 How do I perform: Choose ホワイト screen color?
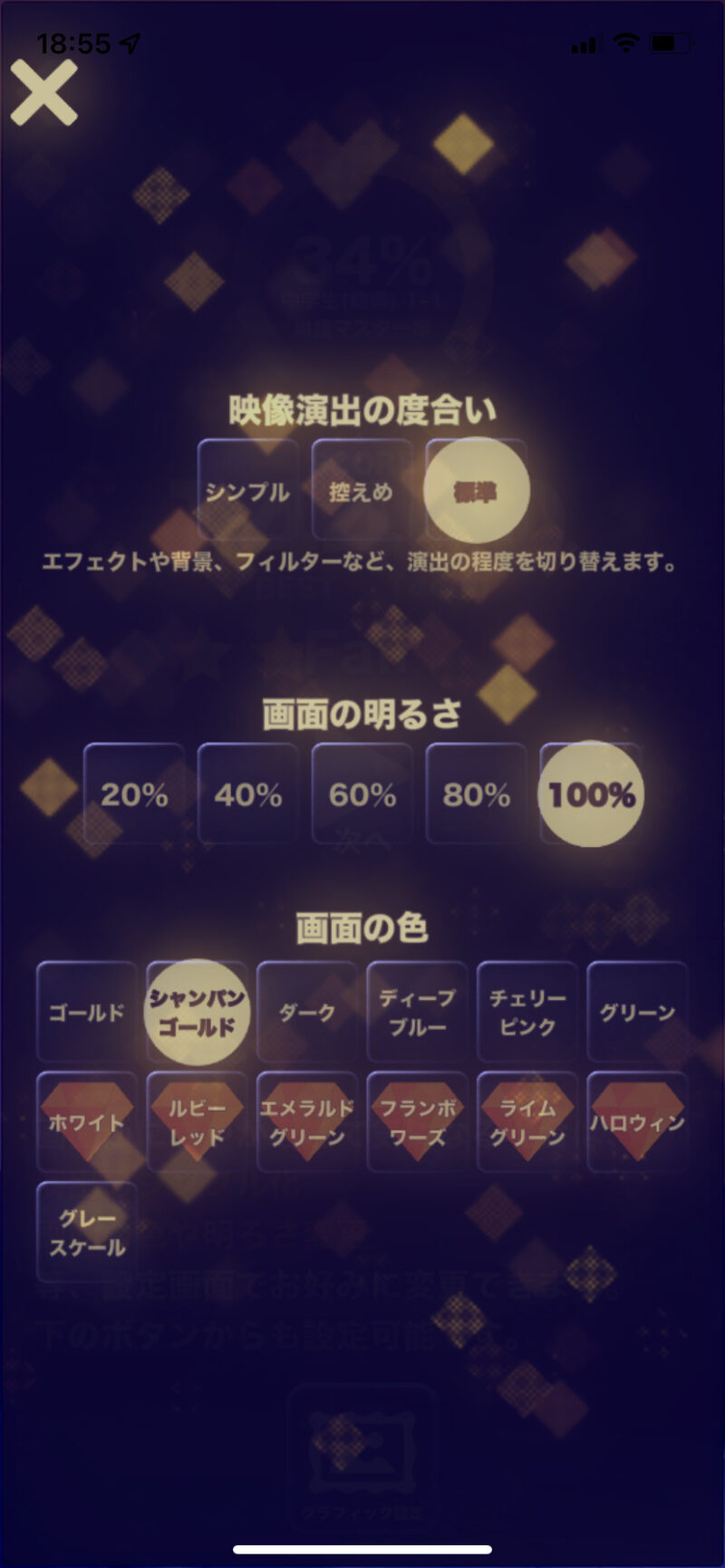coord(87,1122)
